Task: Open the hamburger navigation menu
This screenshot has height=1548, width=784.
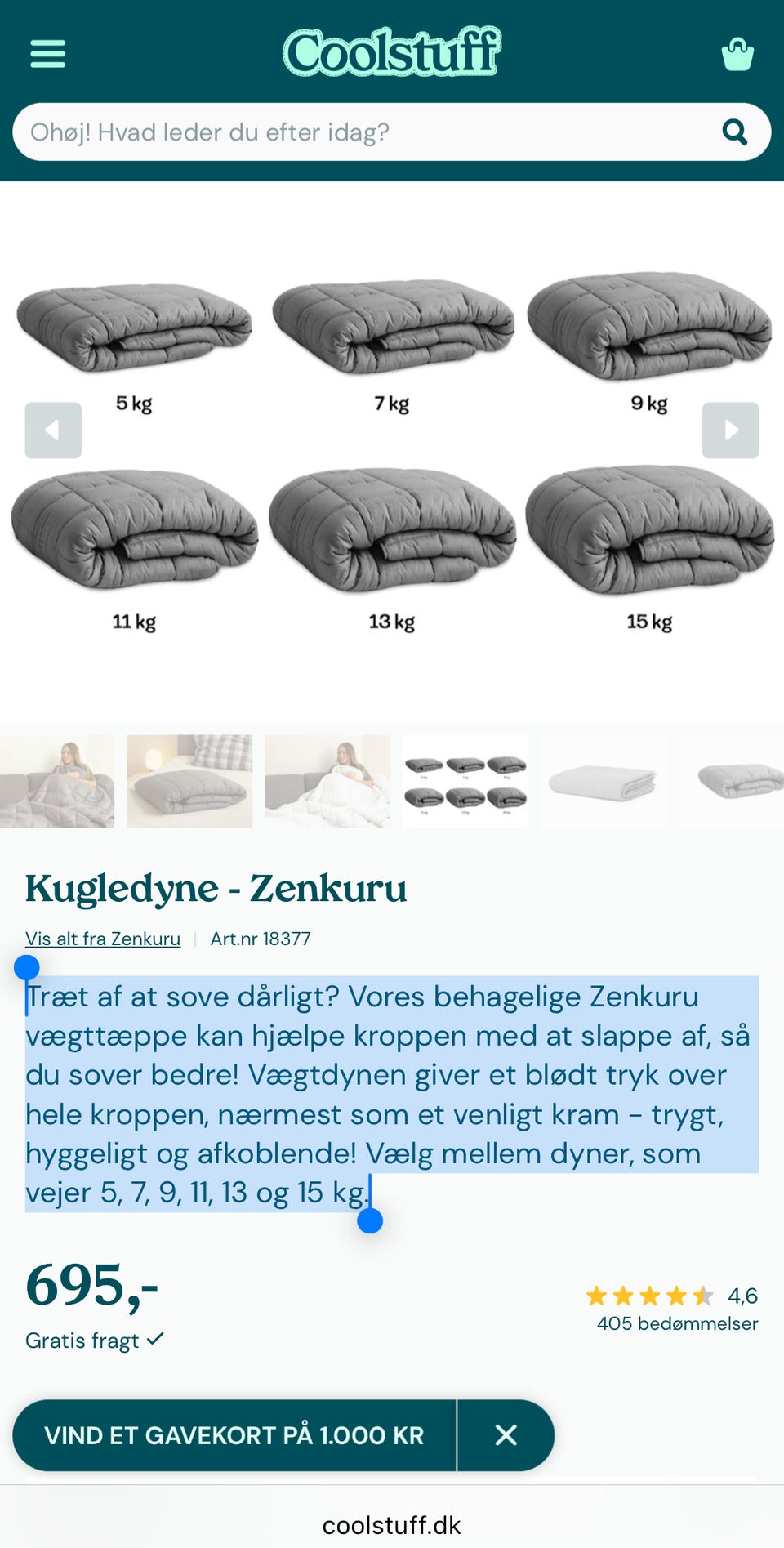Action: pyautogui.click(x=47, y=54)
